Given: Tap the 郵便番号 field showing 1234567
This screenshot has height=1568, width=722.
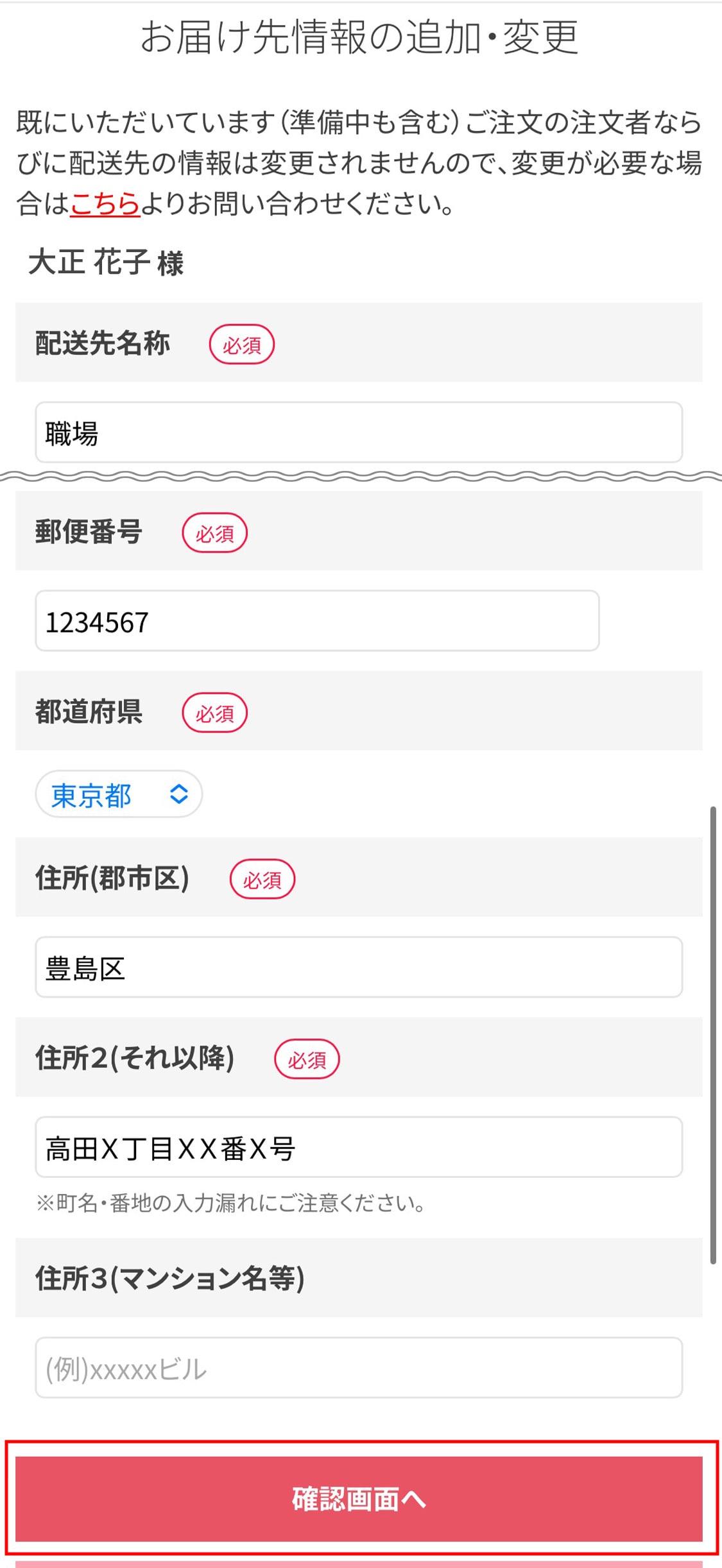Looking at the screenshot, I should point(317,621).
